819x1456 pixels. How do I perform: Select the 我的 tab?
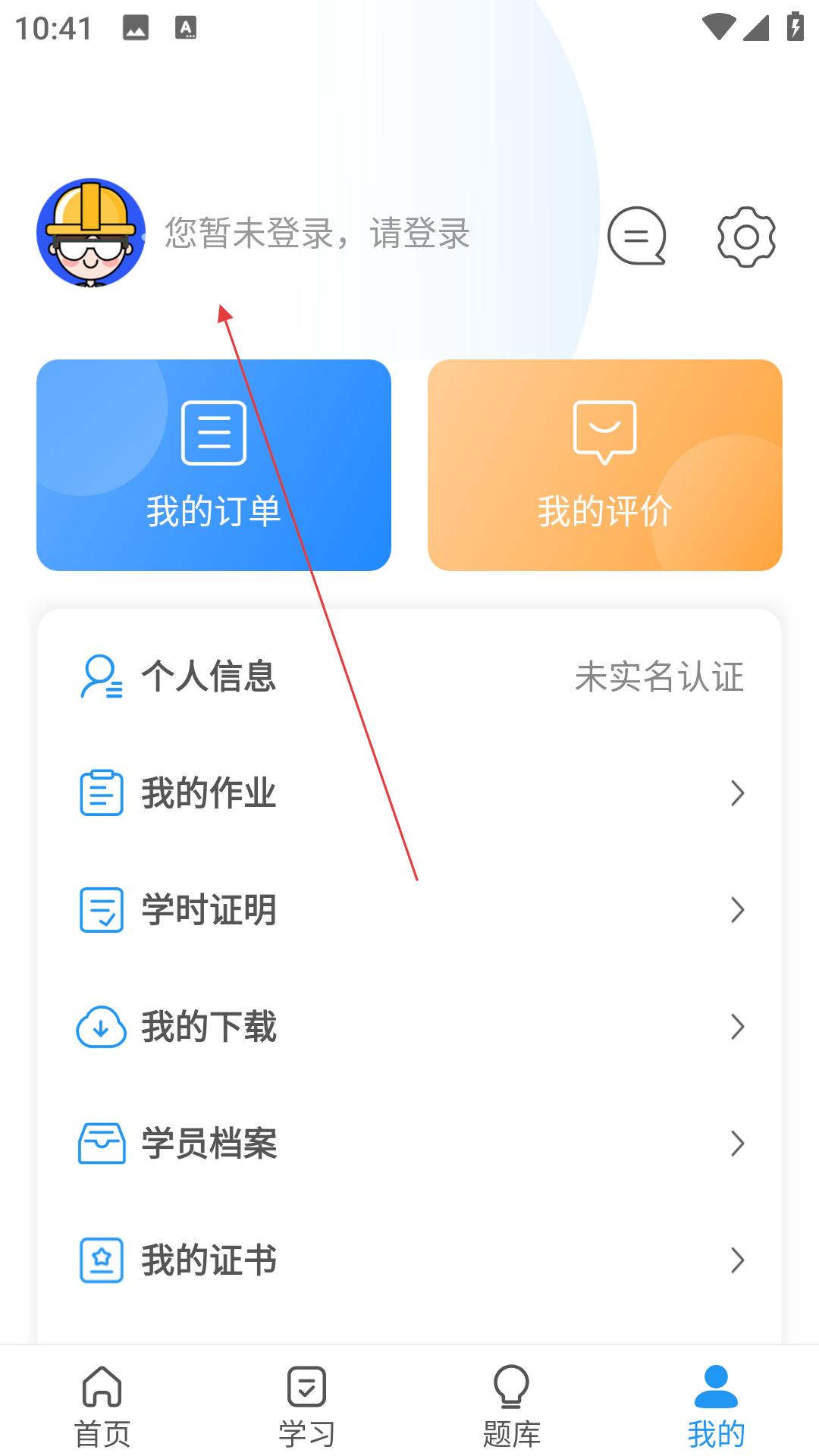click(716, 1405)
